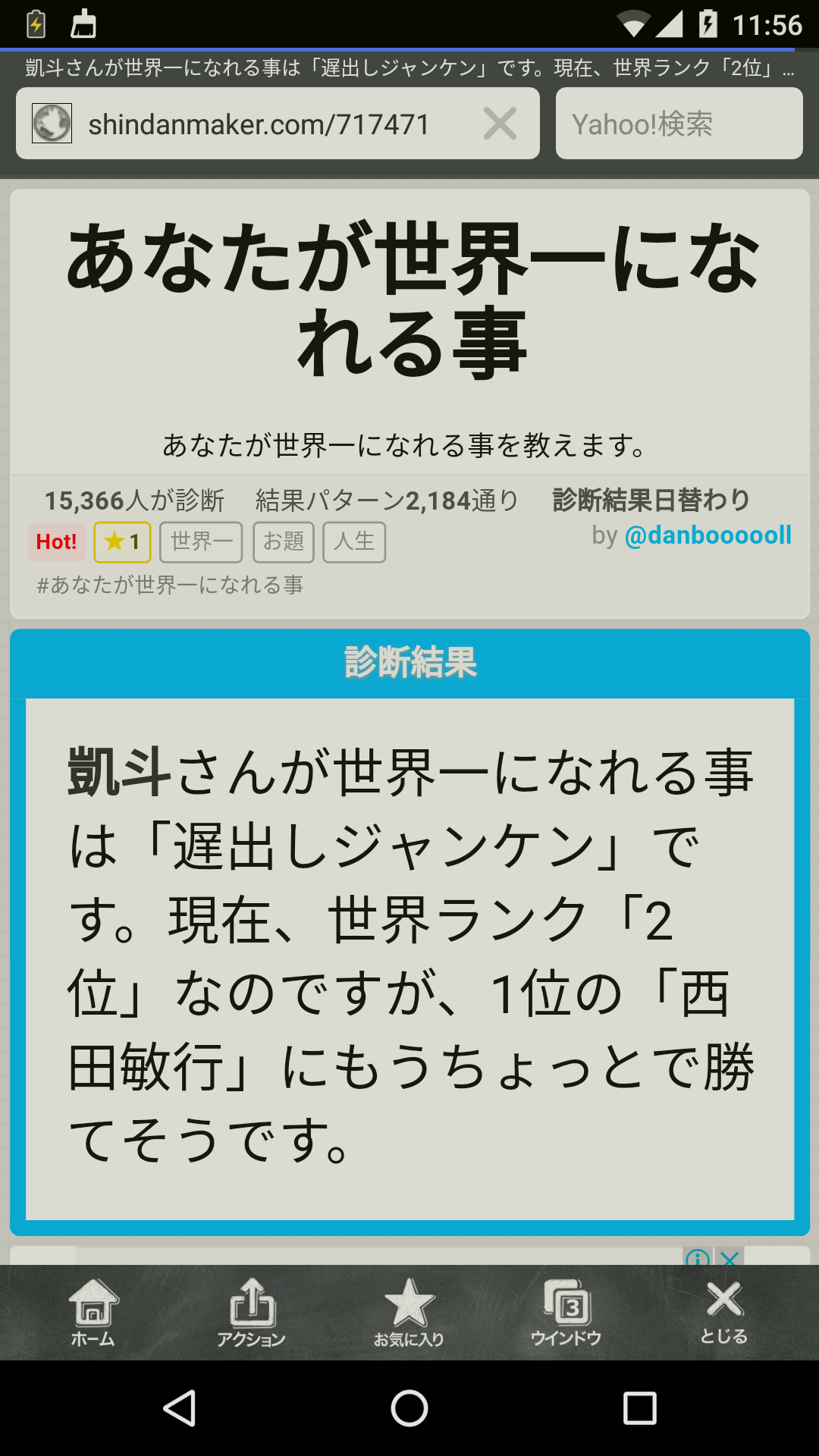Tap the star favorite count badge

(x=122, y=541)
